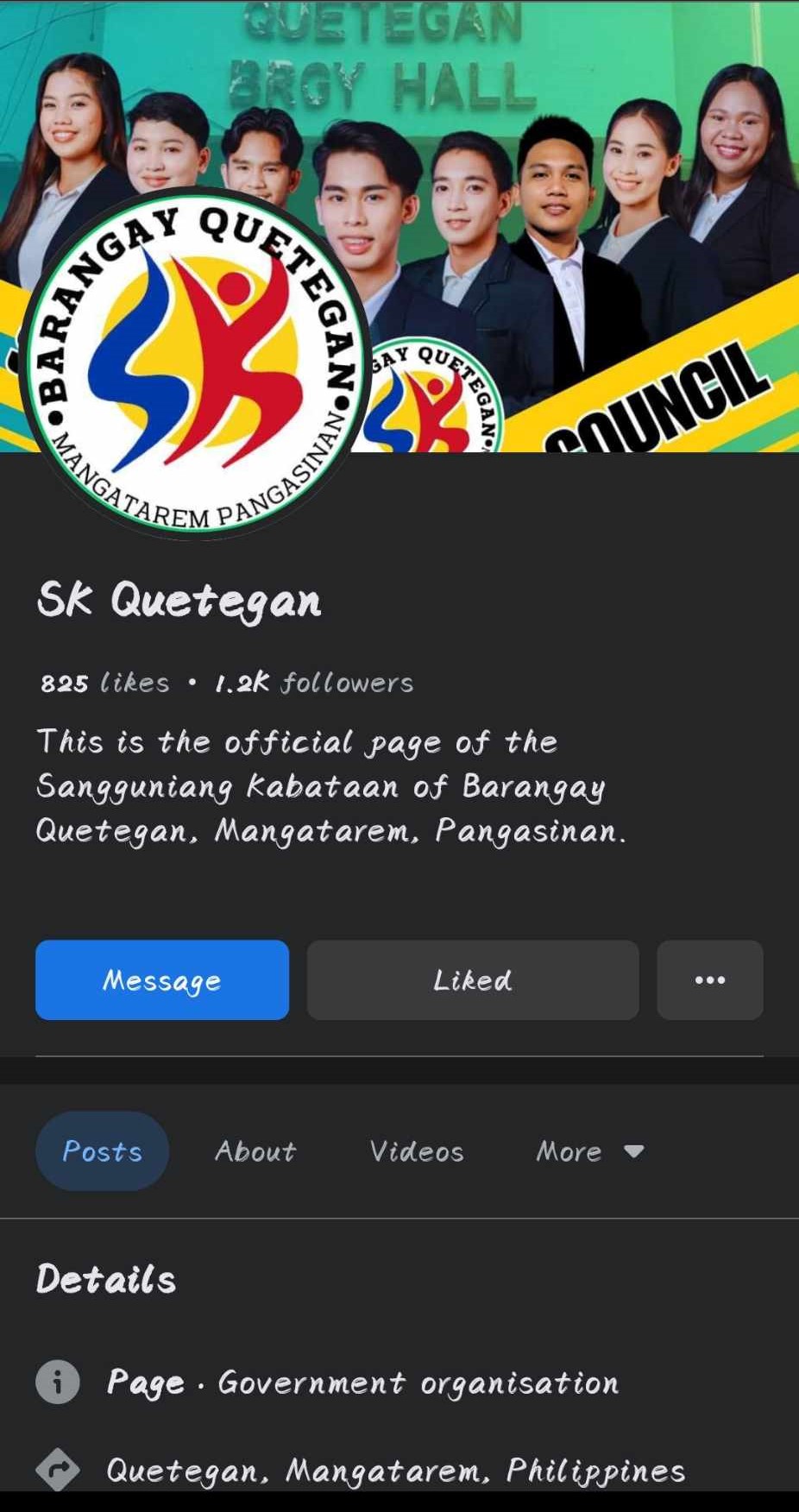
Task: Expand the More tab dropdown
Action: 589,1150
